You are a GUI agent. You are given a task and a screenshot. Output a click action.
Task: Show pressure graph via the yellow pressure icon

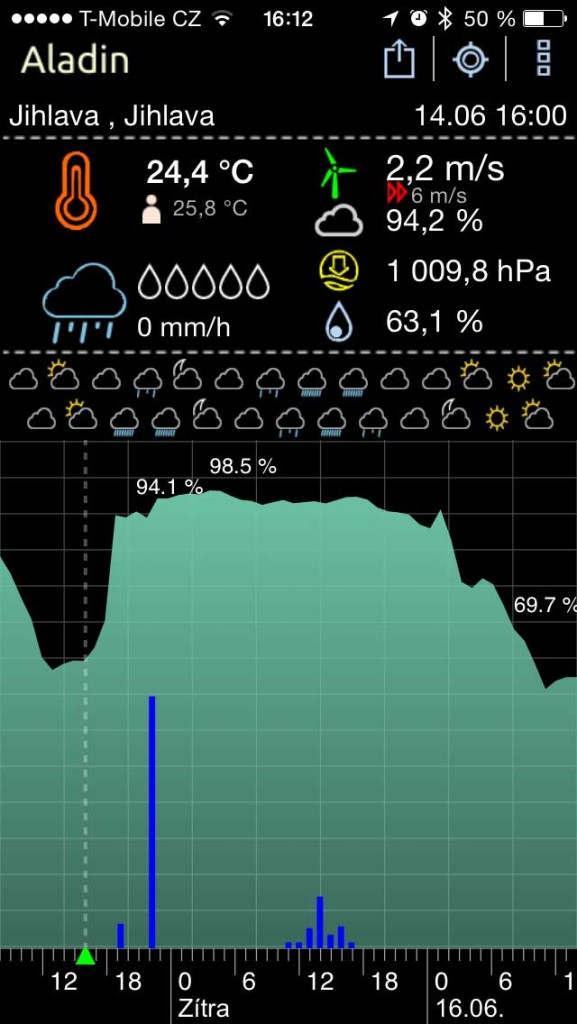click(339, 271)
